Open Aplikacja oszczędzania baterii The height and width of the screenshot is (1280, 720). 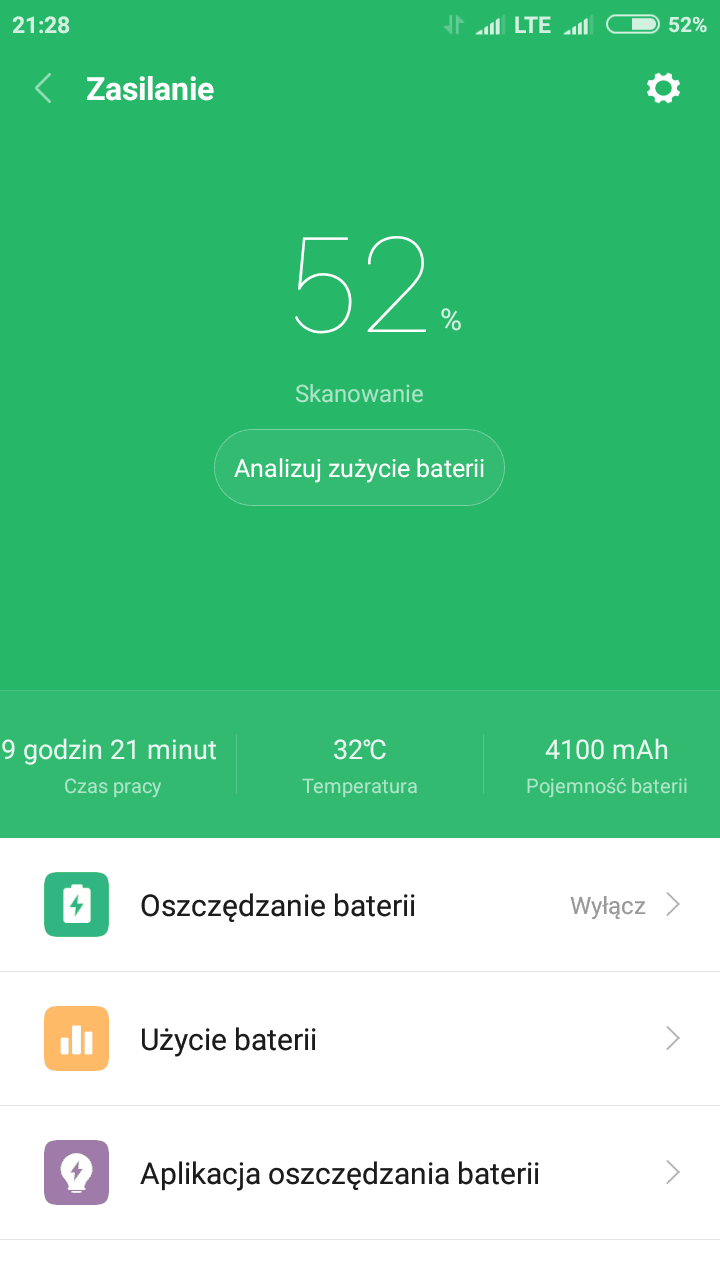(x=360, y=1173)
